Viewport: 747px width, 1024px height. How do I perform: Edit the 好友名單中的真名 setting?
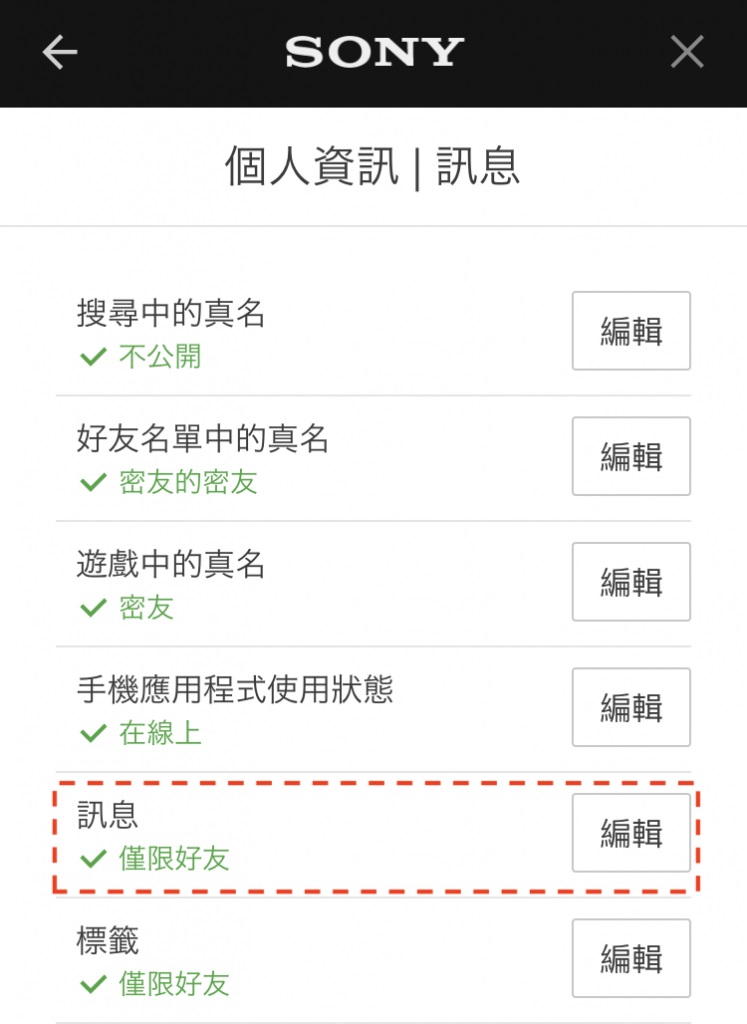tap(631, 456)
